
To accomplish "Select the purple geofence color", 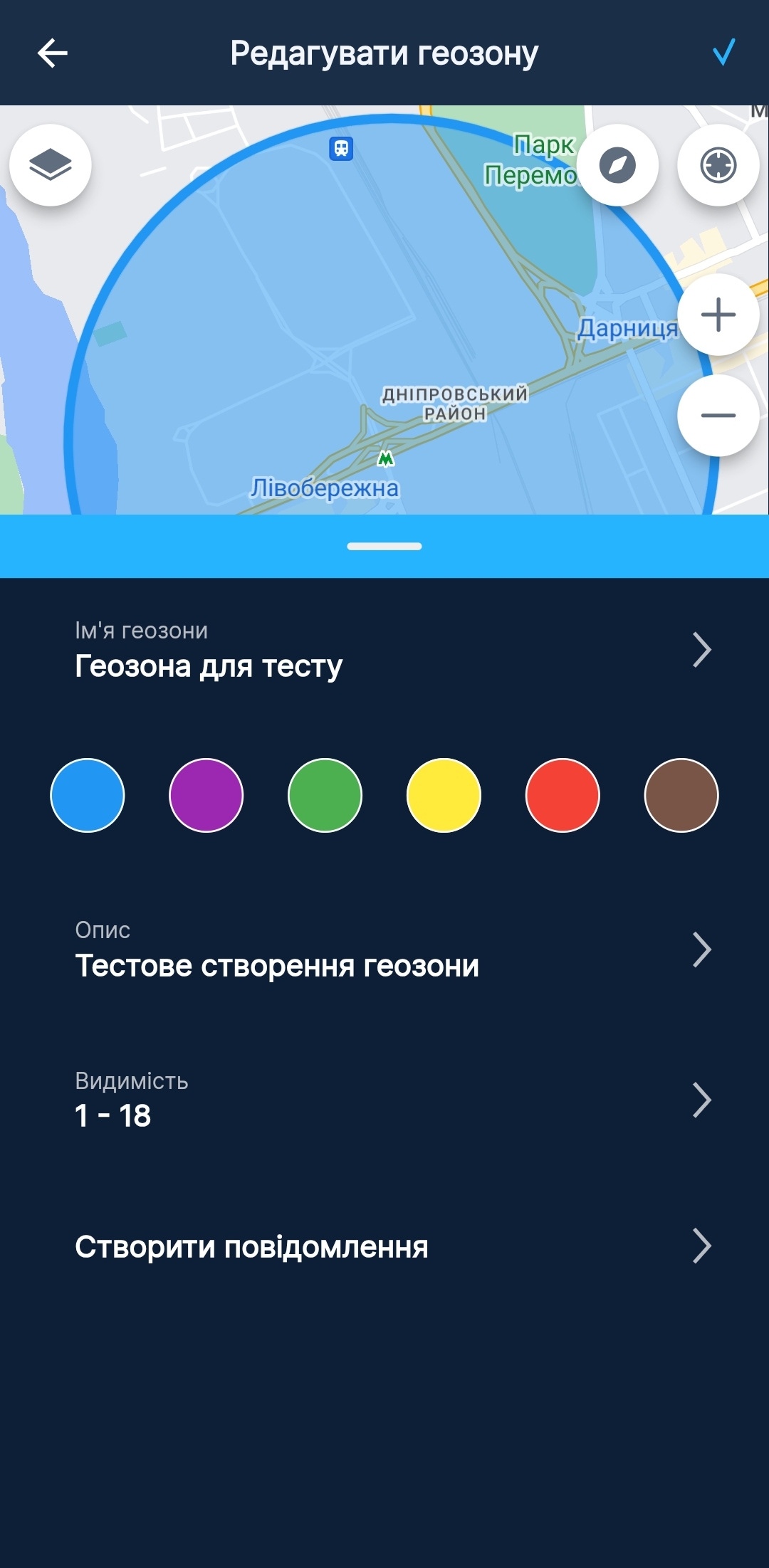I will pyautogui.click(x=206, y=795).
